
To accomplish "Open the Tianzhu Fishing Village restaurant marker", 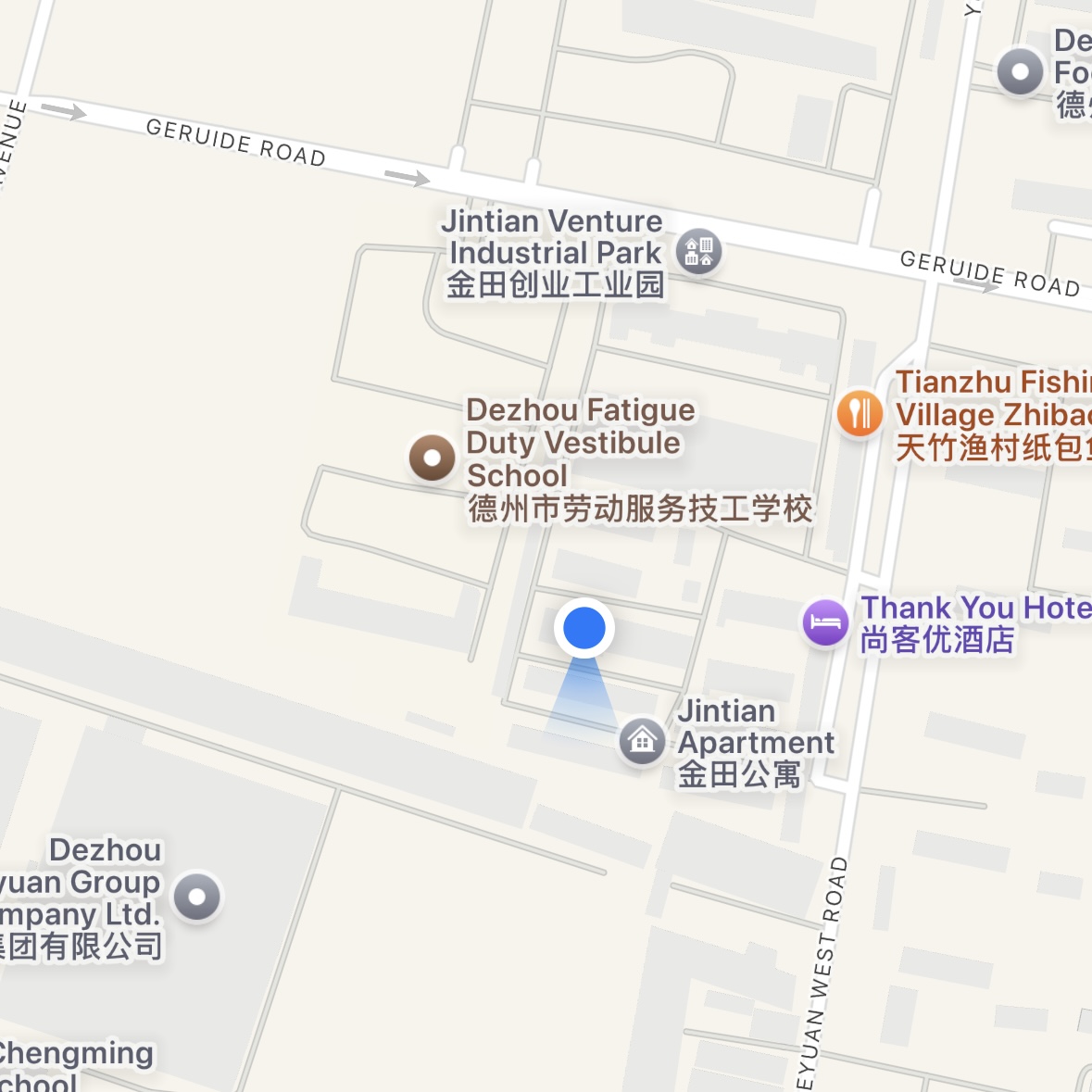I will (x=860, y=413).
